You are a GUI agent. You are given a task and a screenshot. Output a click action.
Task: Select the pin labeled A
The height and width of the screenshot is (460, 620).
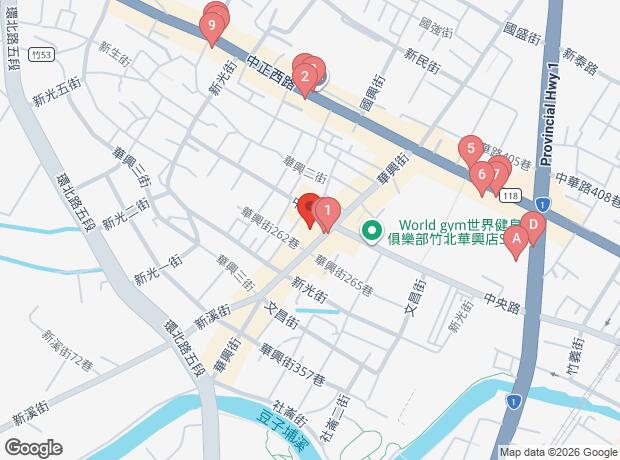click(x=516, y=240)
